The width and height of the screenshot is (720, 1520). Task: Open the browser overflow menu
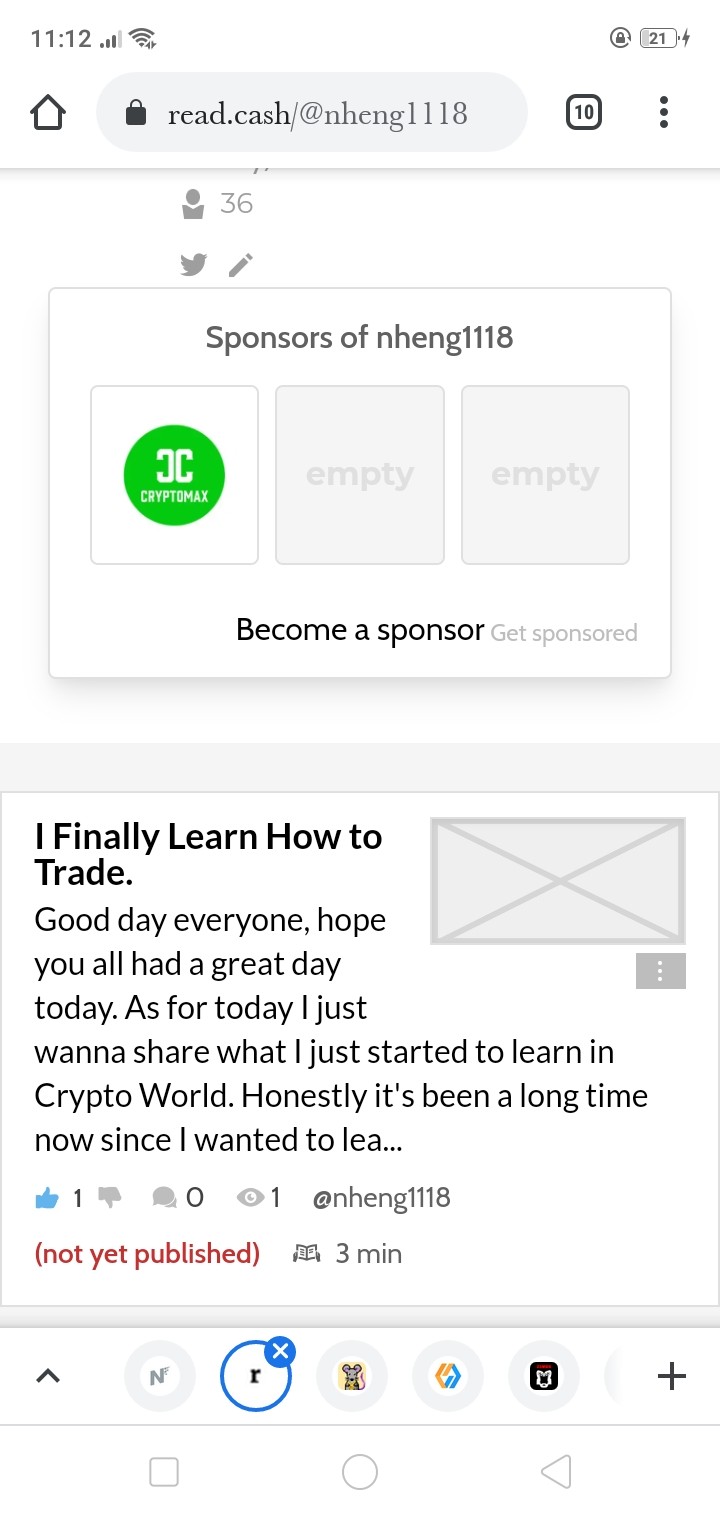pos(663,113)
